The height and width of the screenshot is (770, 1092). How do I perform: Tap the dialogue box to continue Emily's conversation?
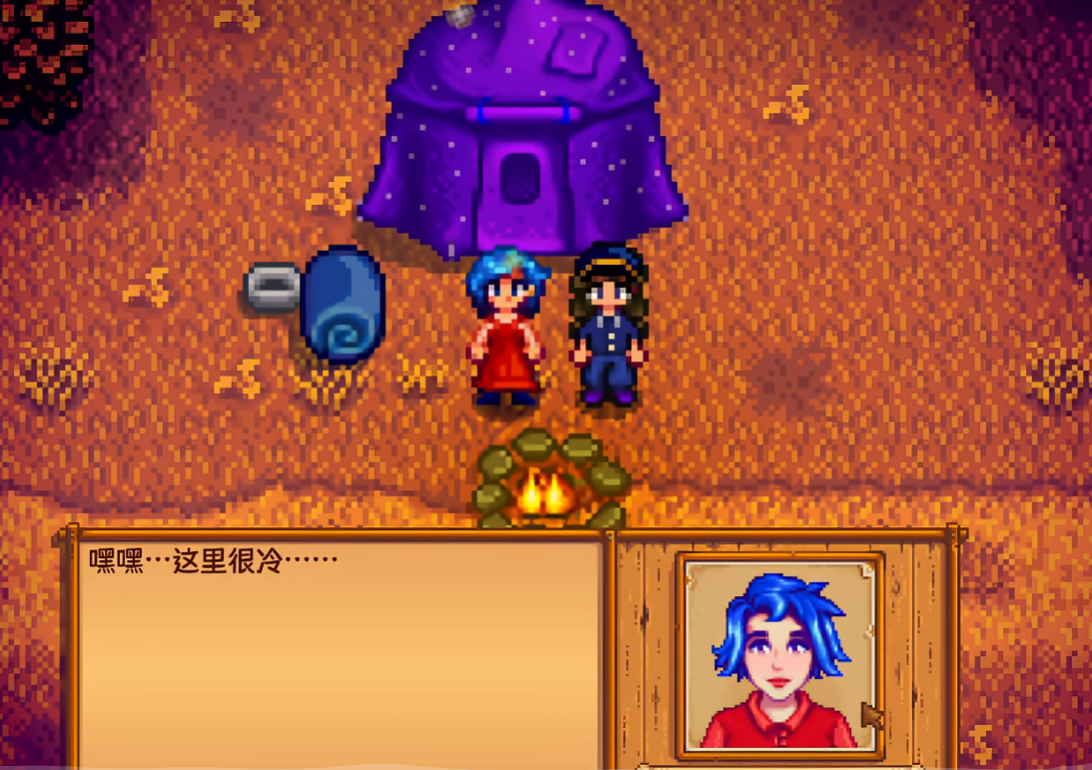340,650
